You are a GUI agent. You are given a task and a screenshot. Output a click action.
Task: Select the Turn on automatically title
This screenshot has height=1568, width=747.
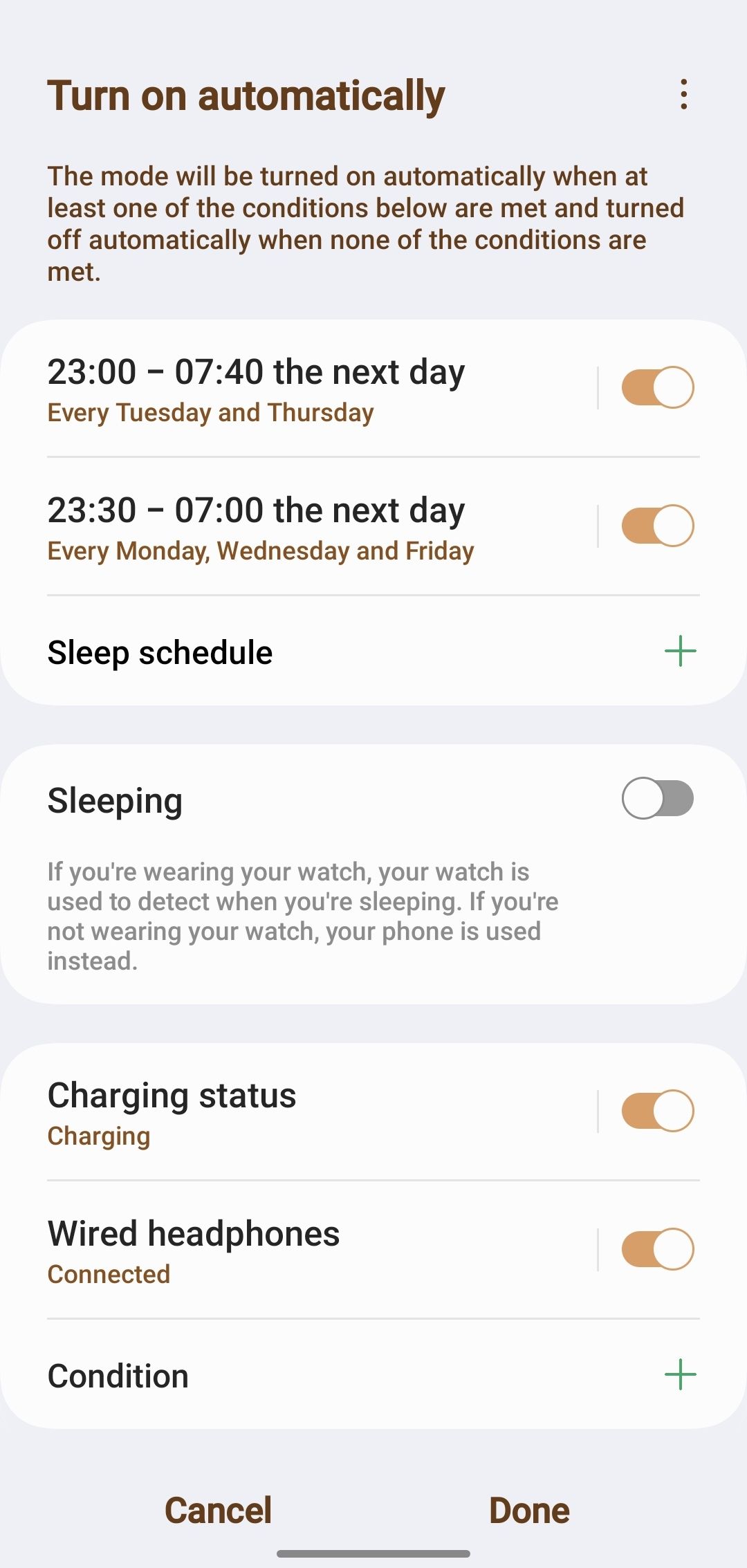coord(246,95)
